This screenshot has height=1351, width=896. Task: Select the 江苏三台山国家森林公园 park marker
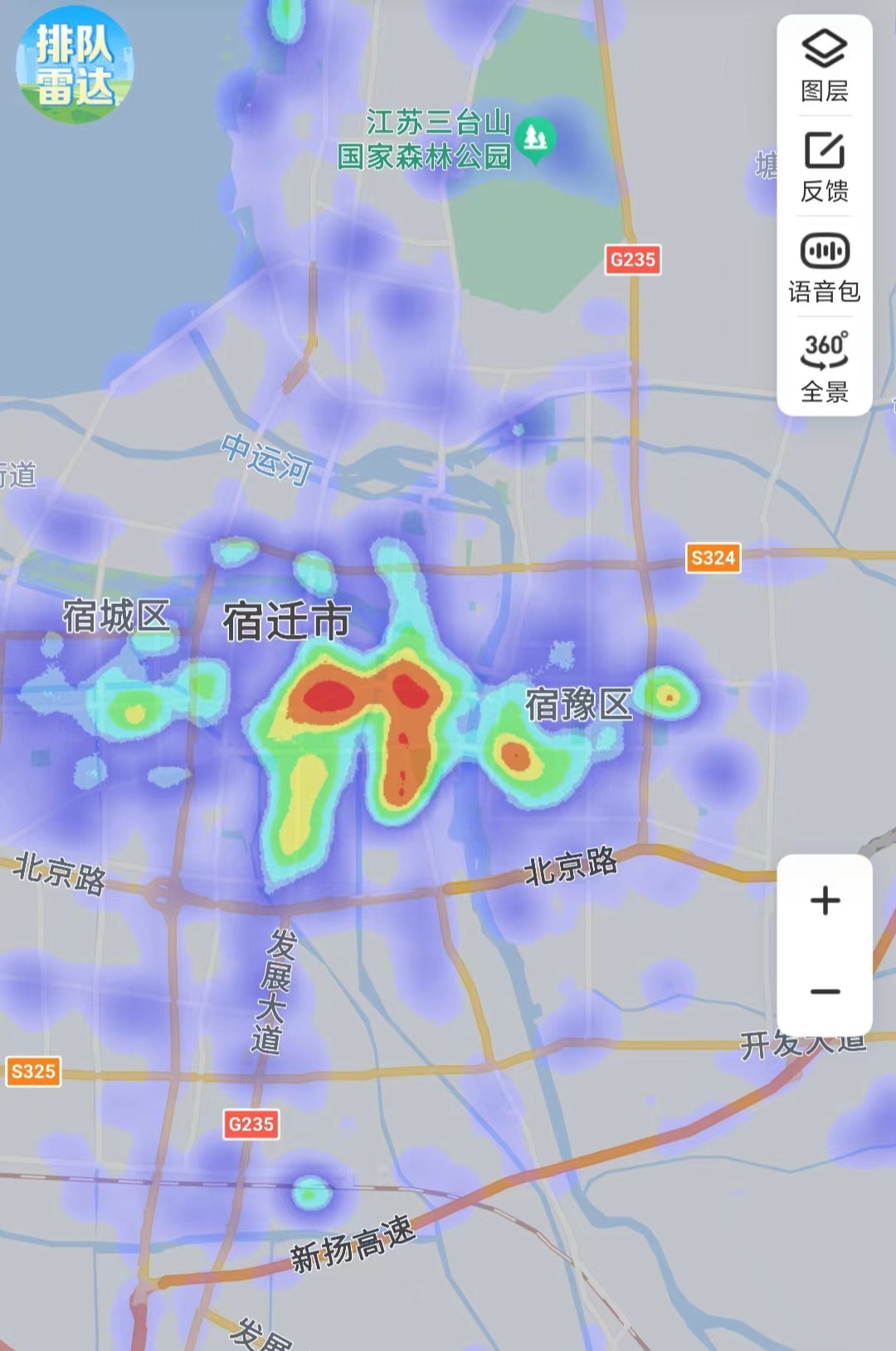pos(535,138)
